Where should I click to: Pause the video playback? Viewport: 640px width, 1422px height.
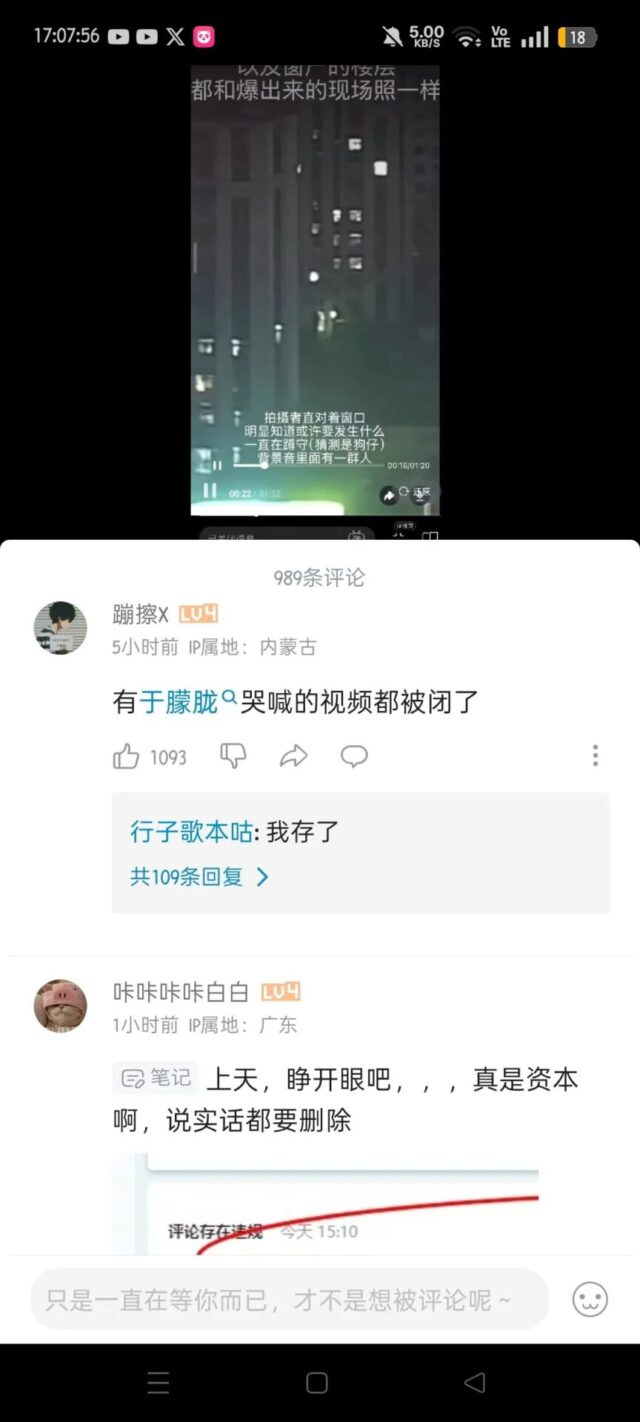coord(210,491)
